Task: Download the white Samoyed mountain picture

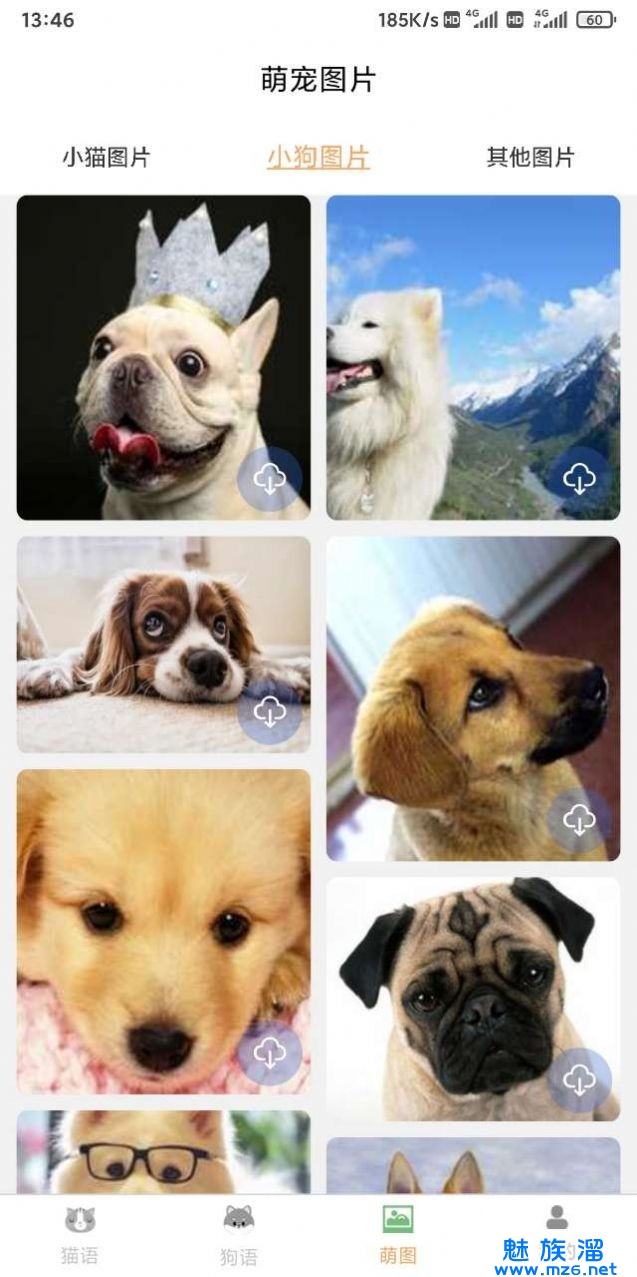Action: coord(579,479)
